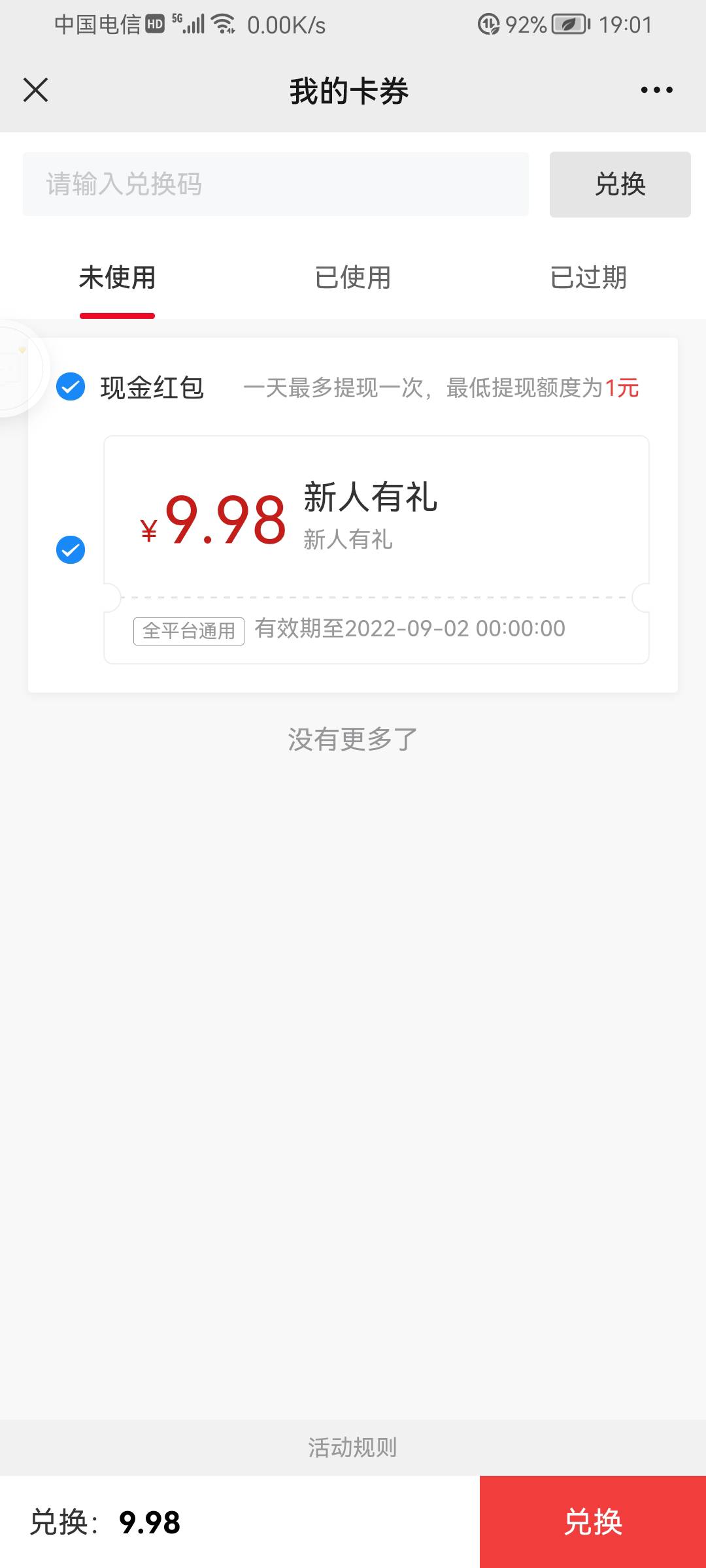
Task: Tap the grey 兑换 button beside the code field
Action: [620, 184]
